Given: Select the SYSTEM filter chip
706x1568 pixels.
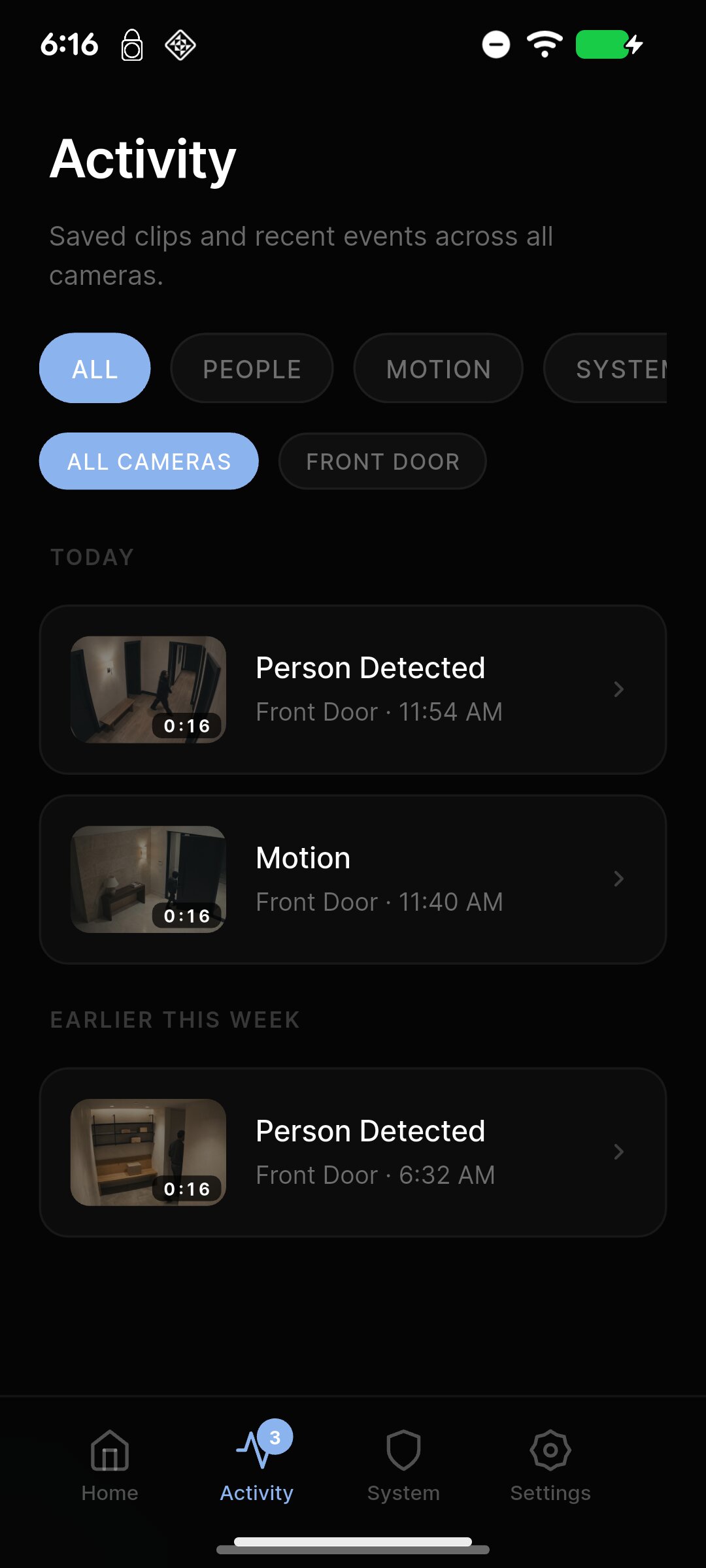Looking at the screenshot, I should point(605,368).
